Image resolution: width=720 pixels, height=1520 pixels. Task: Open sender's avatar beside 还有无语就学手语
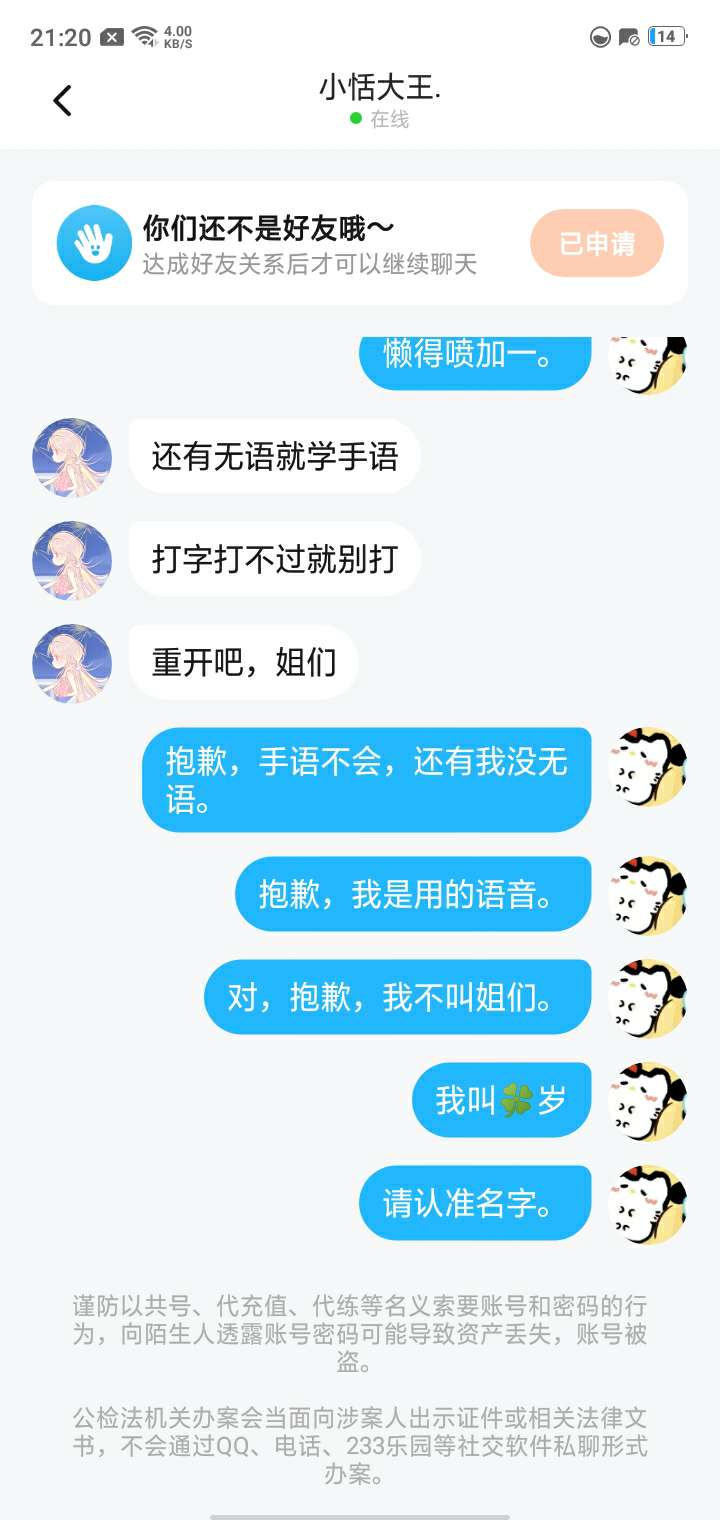pos(72,457)
